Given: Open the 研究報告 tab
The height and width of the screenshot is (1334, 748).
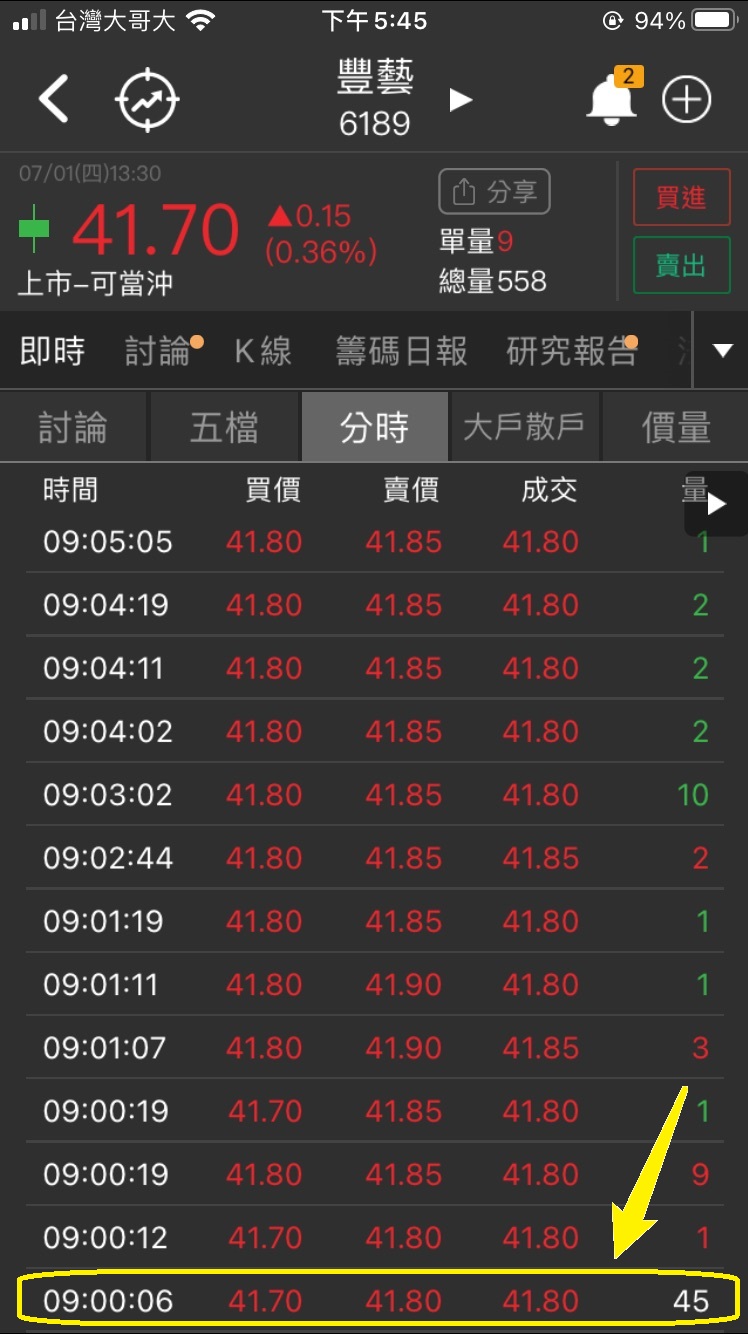Looking at the screenshot, I should (570, 351).
